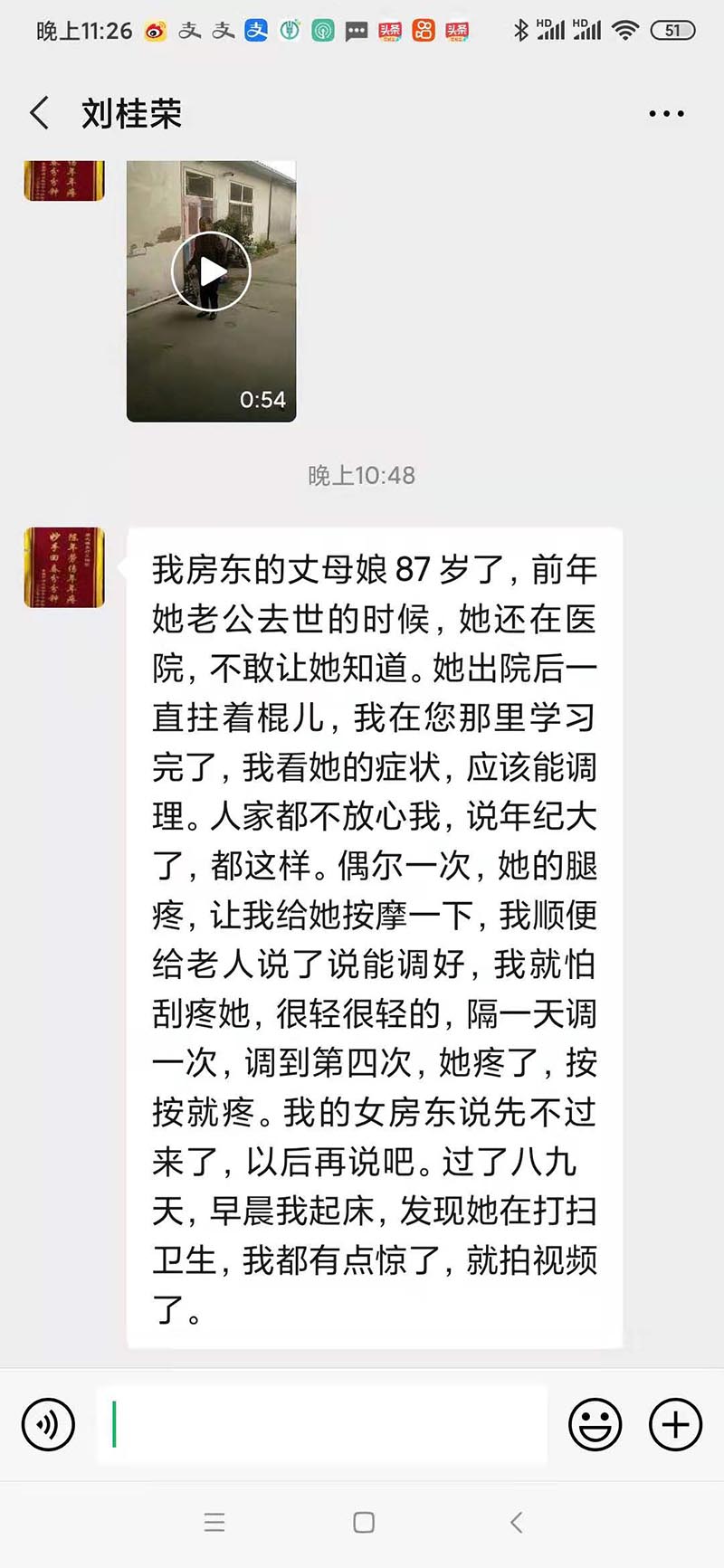Open system recent apps menu
Viewport: 724px width, 1568px height.
click(214, 1523)
